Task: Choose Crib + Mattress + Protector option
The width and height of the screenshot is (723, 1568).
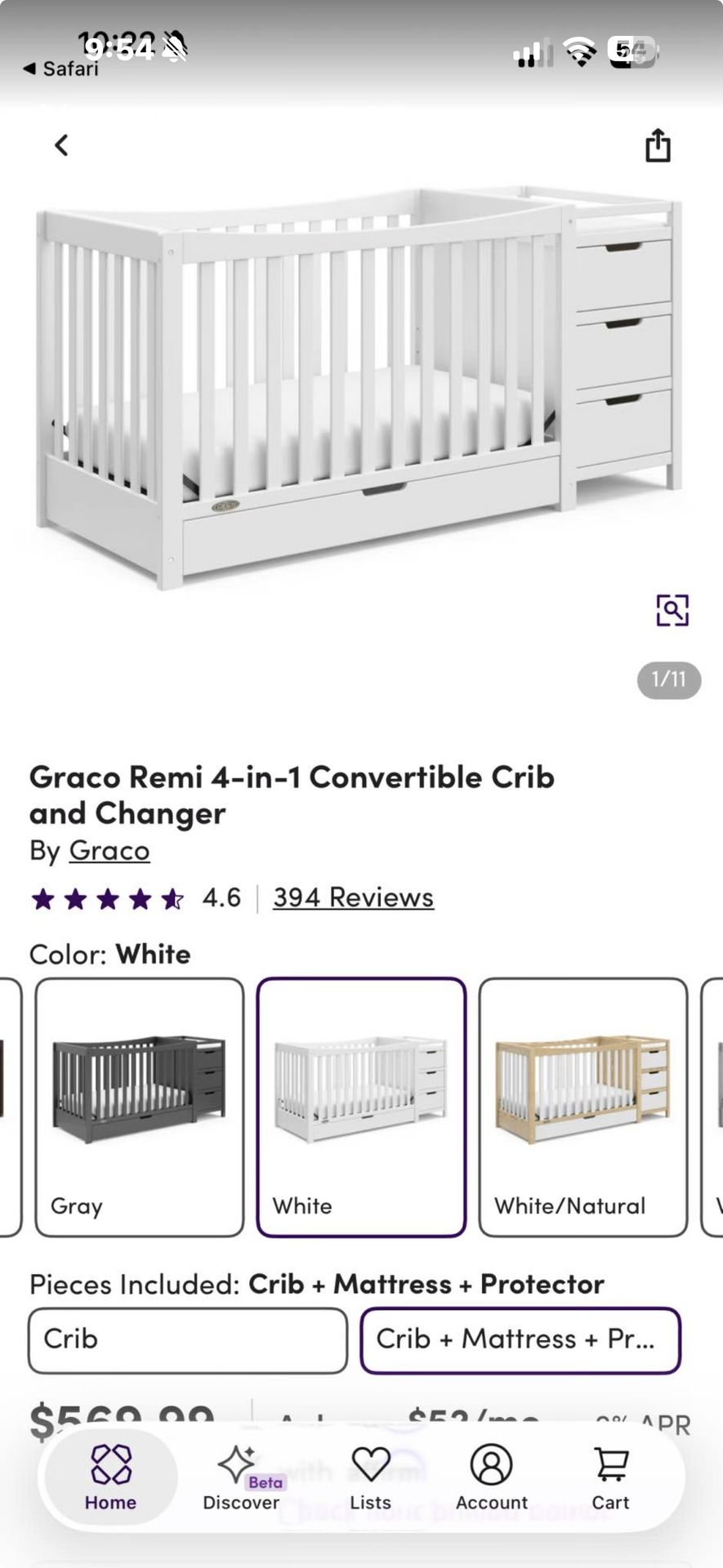Action: click(520, 1340)
